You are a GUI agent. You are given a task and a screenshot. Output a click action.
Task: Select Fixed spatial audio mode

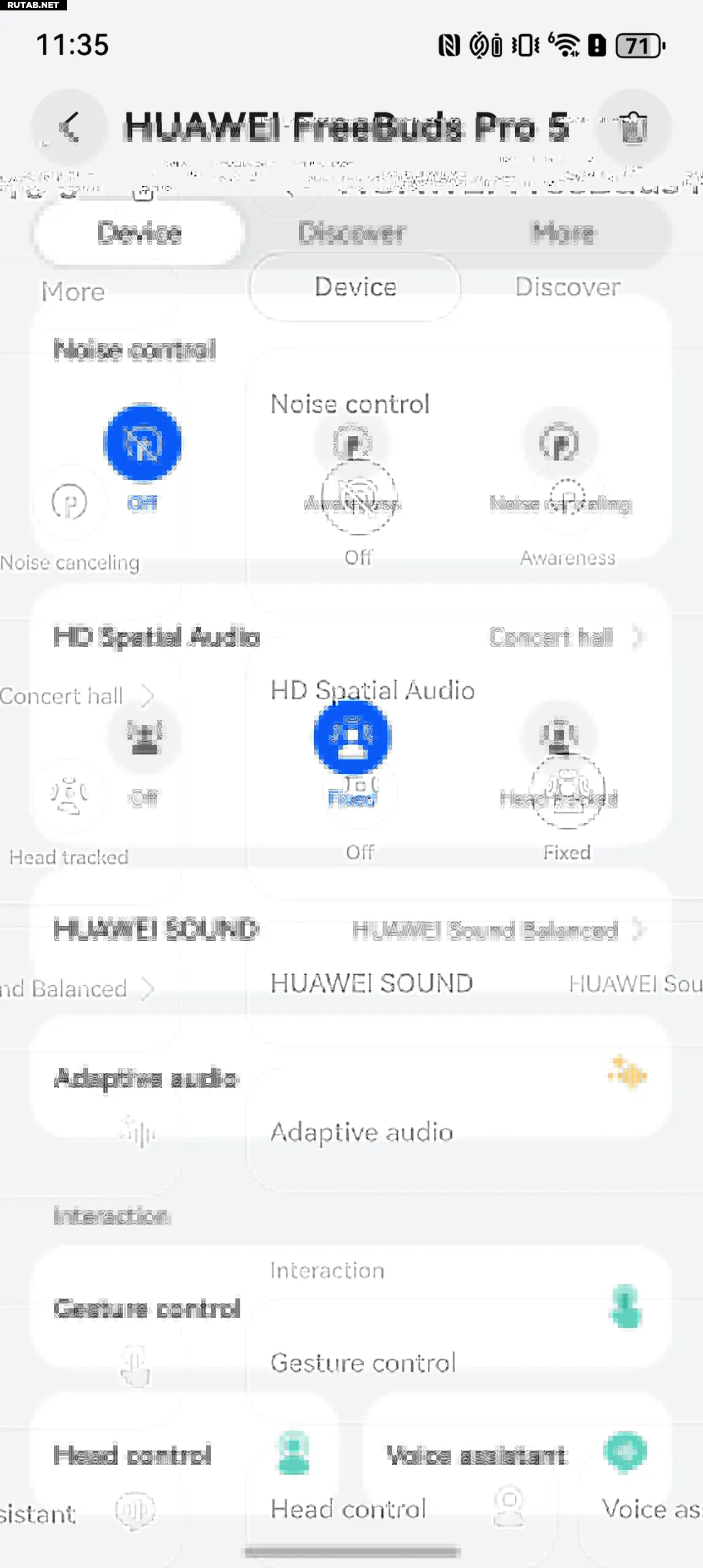click(352, 736)
